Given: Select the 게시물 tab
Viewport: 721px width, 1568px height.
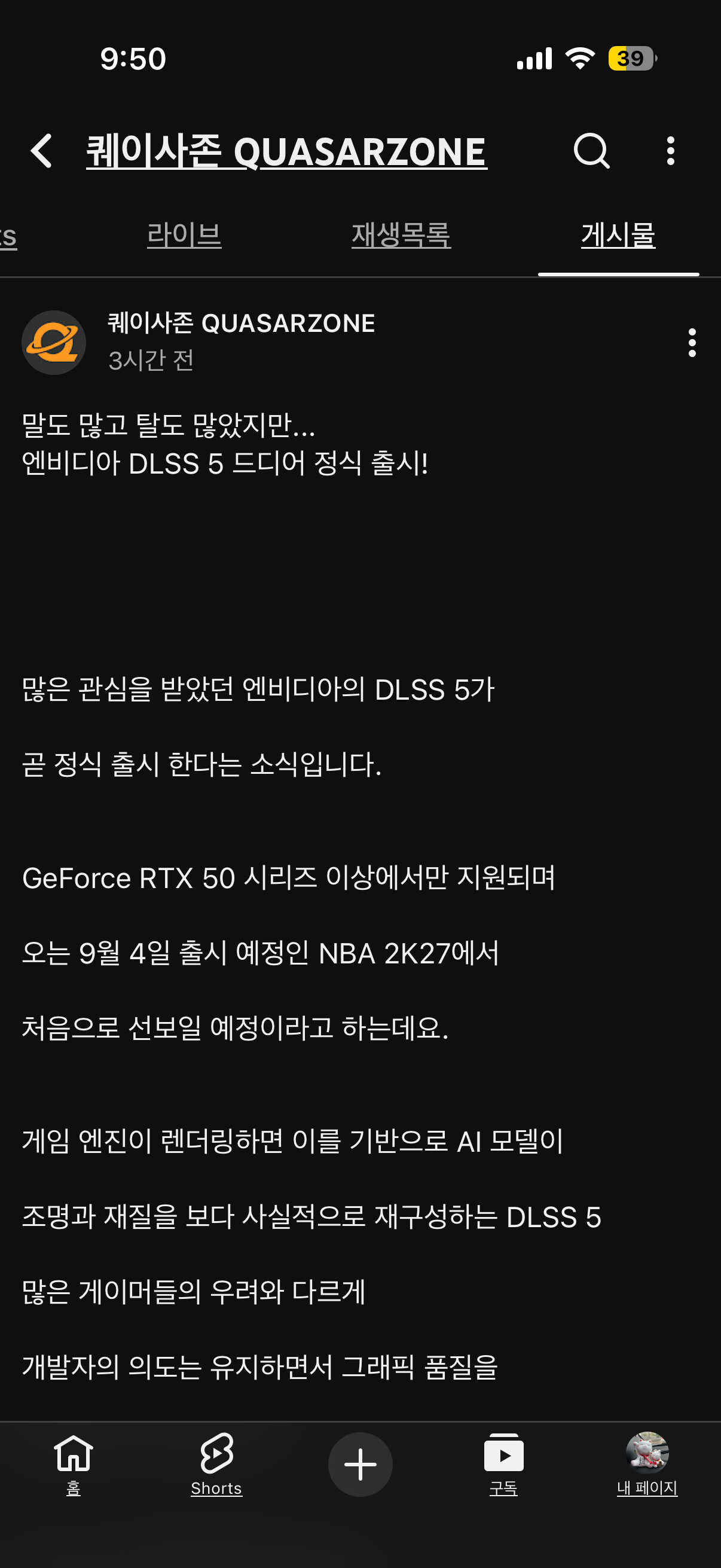Looking at the screenshot, I should click(618, 236).
